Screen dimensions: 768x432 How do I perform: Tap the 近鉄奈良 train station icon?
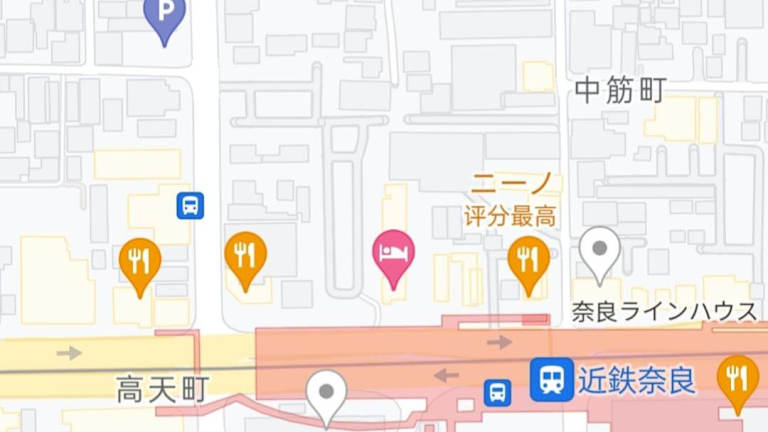click(x=550, y=380)
